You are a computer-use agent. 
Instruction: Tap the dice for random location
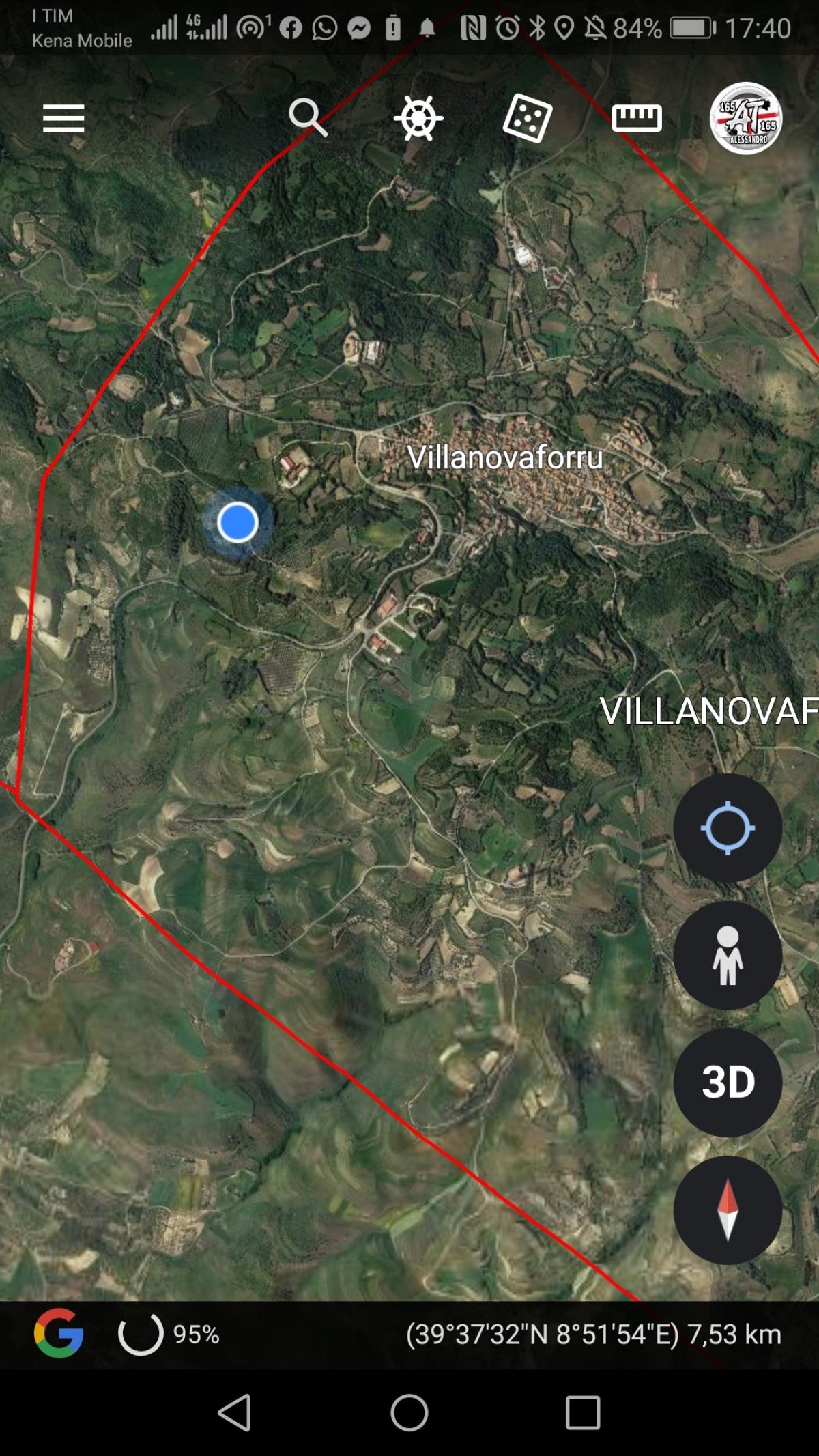pos(527,118)
